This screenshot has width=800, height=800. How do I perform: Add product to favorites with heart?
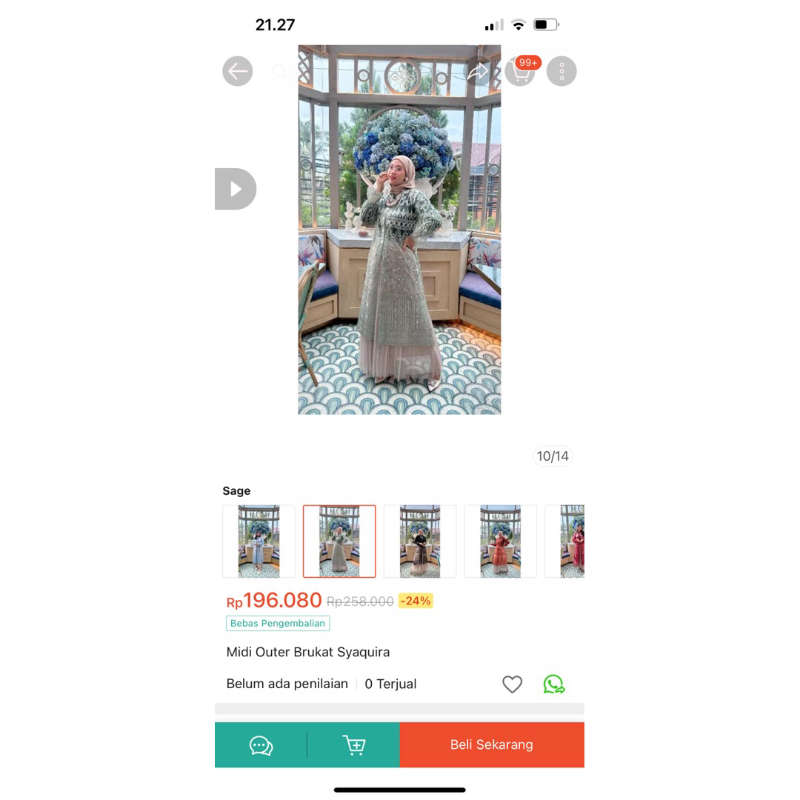(x=512, y=684)
